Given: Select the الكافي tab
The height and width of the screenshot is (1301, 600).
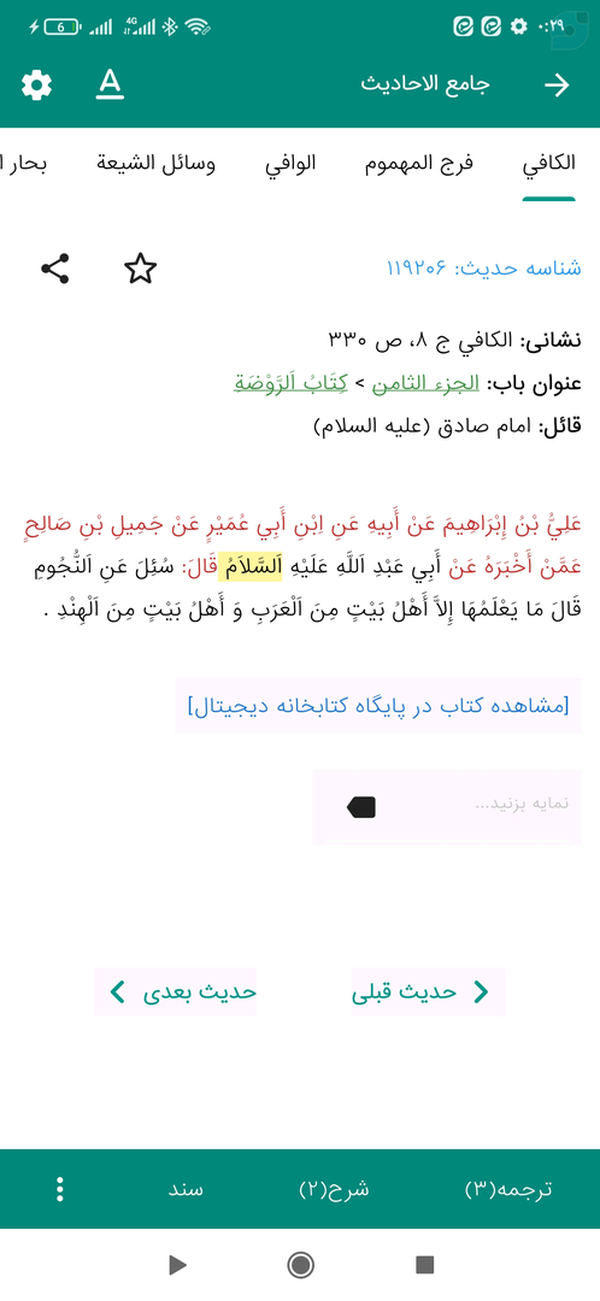Looking at the screenshot, I should 549,164.
